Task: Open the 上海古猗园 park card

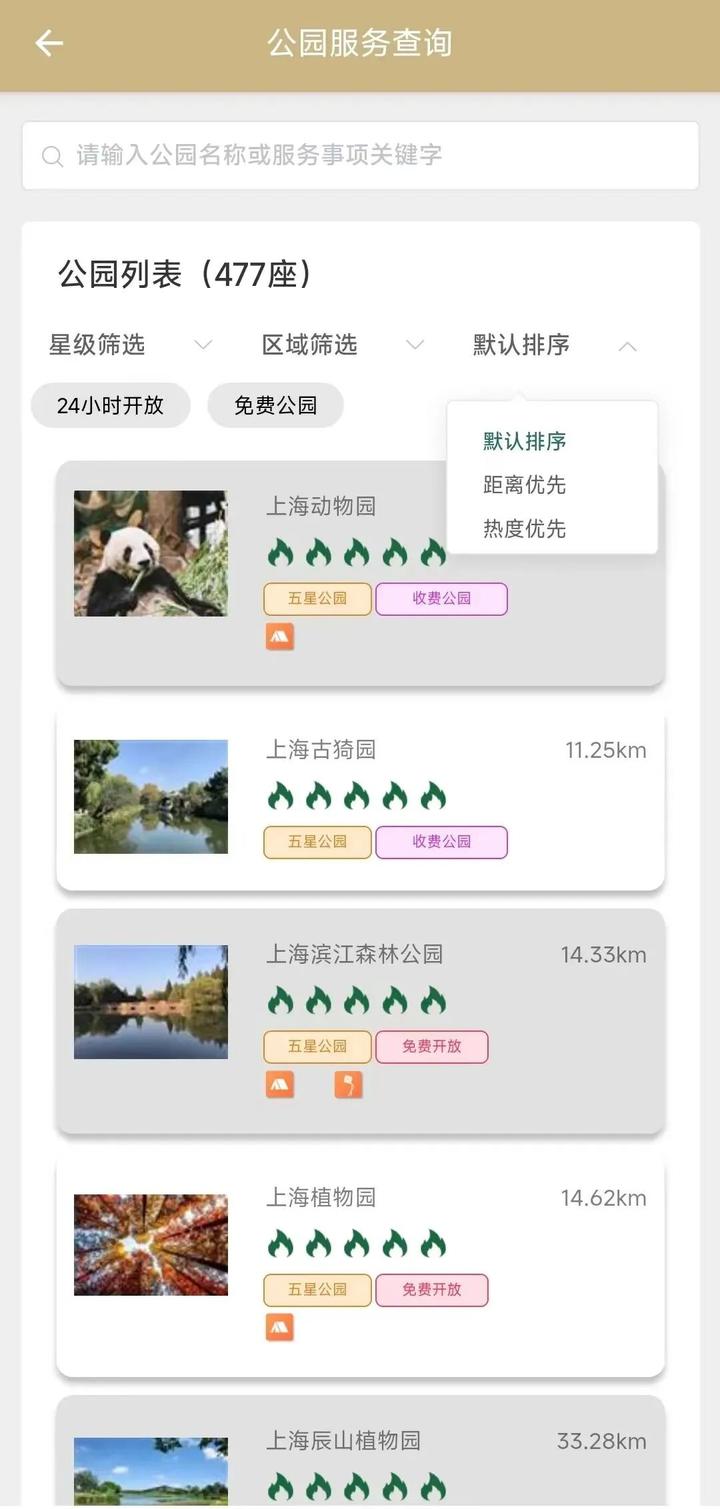Action: coord(360,800)
